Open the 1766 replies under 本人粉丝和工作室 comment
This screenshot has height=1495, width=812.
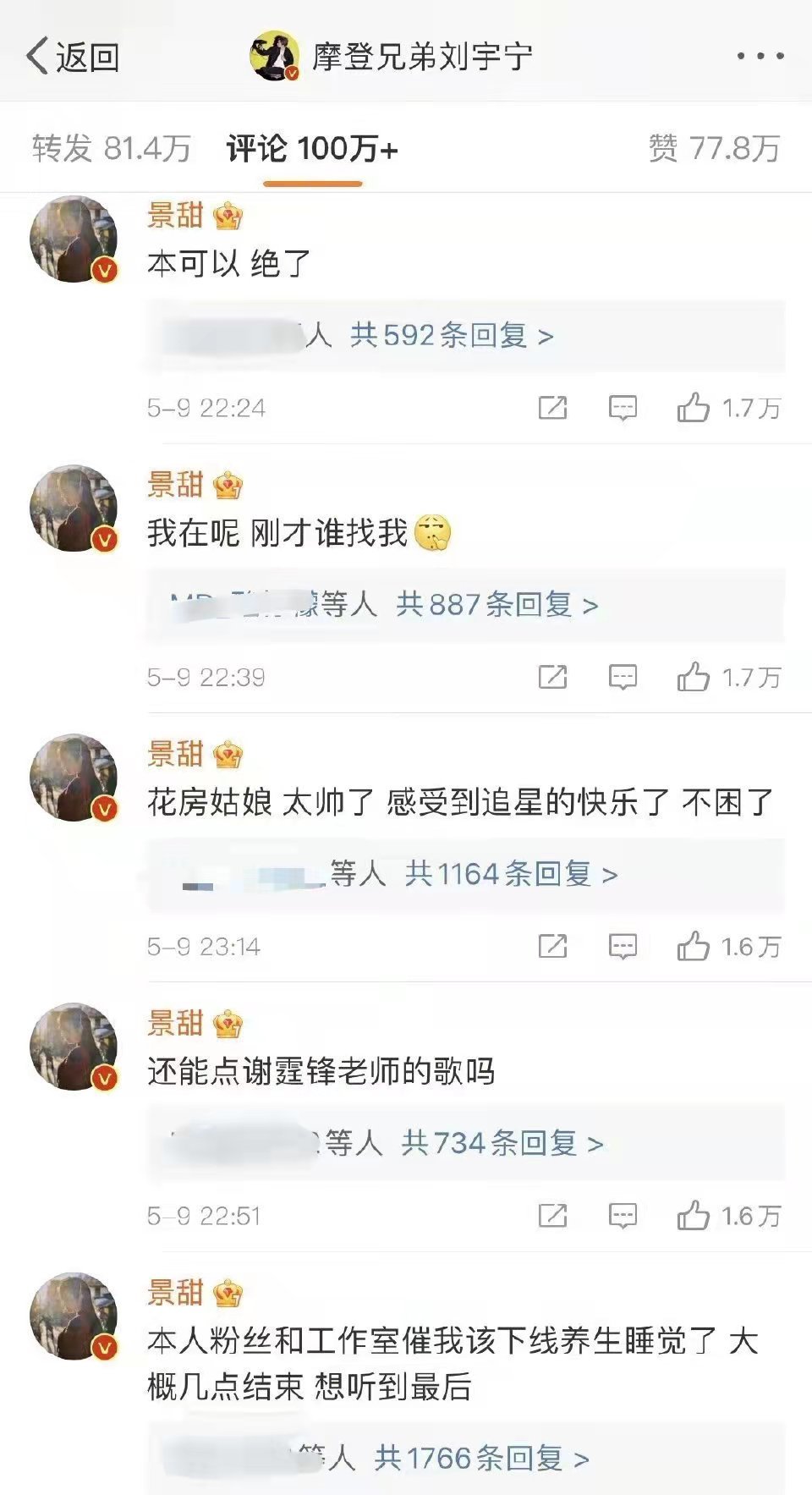click(x=481, y=1459)
